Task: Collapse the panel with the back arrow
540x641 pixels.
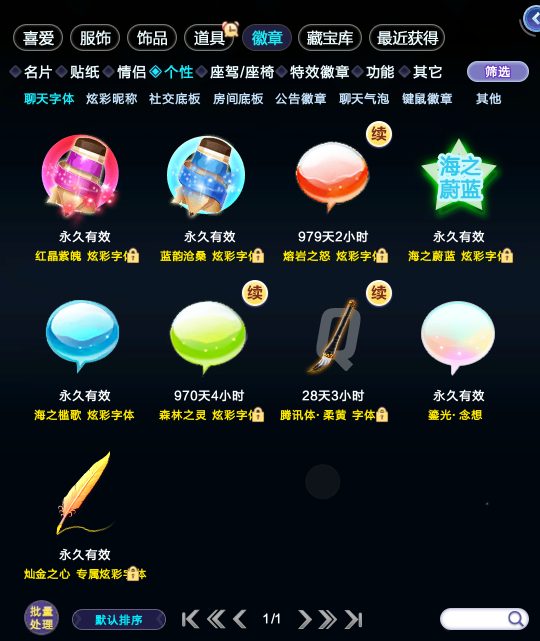Action: [x=532, y=19]
